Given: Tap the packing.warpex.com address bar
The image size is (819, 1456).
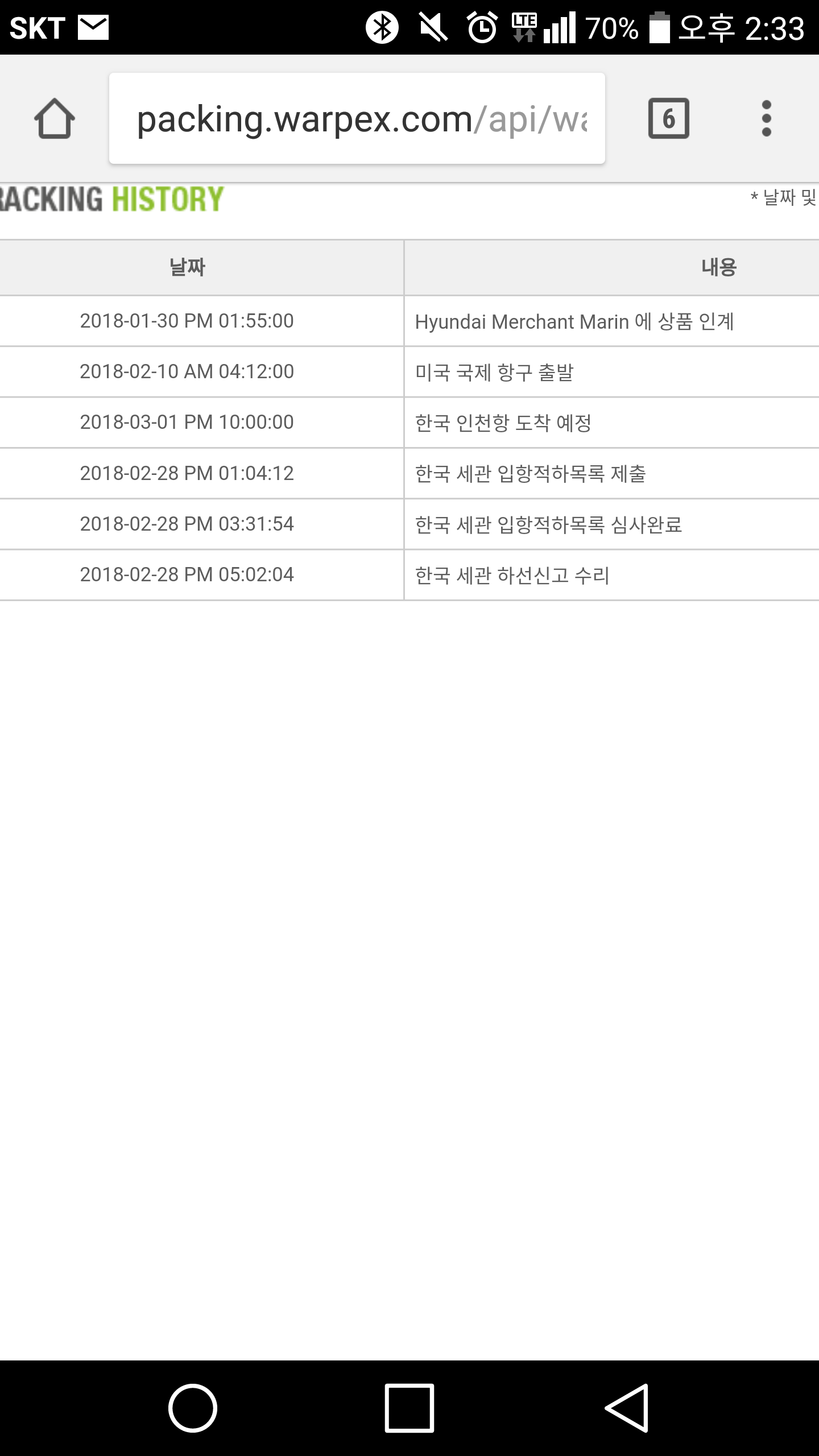Looking at the screenshot, I should pos(357,119).
